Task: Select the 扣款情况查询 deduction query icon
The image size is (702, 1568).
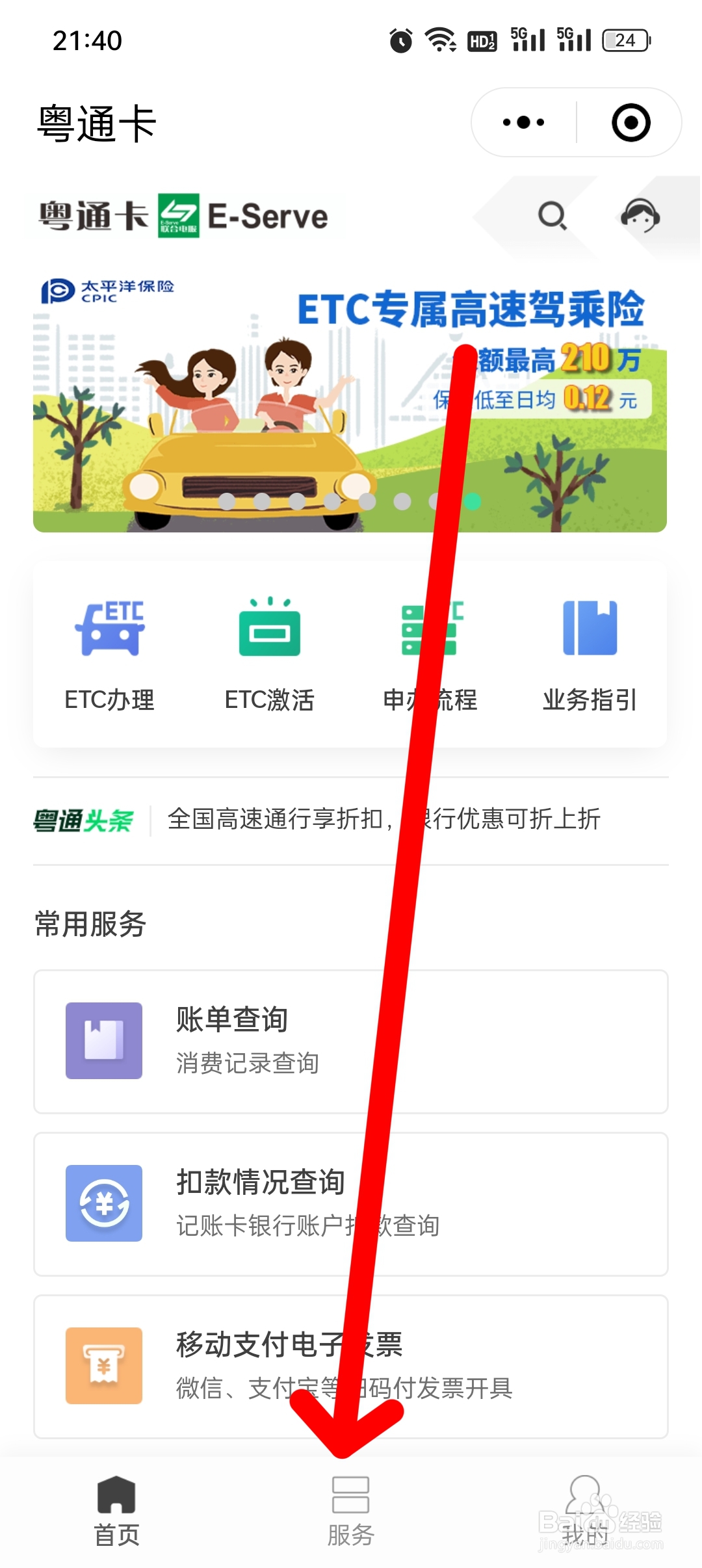Action: pos(103,1204)
